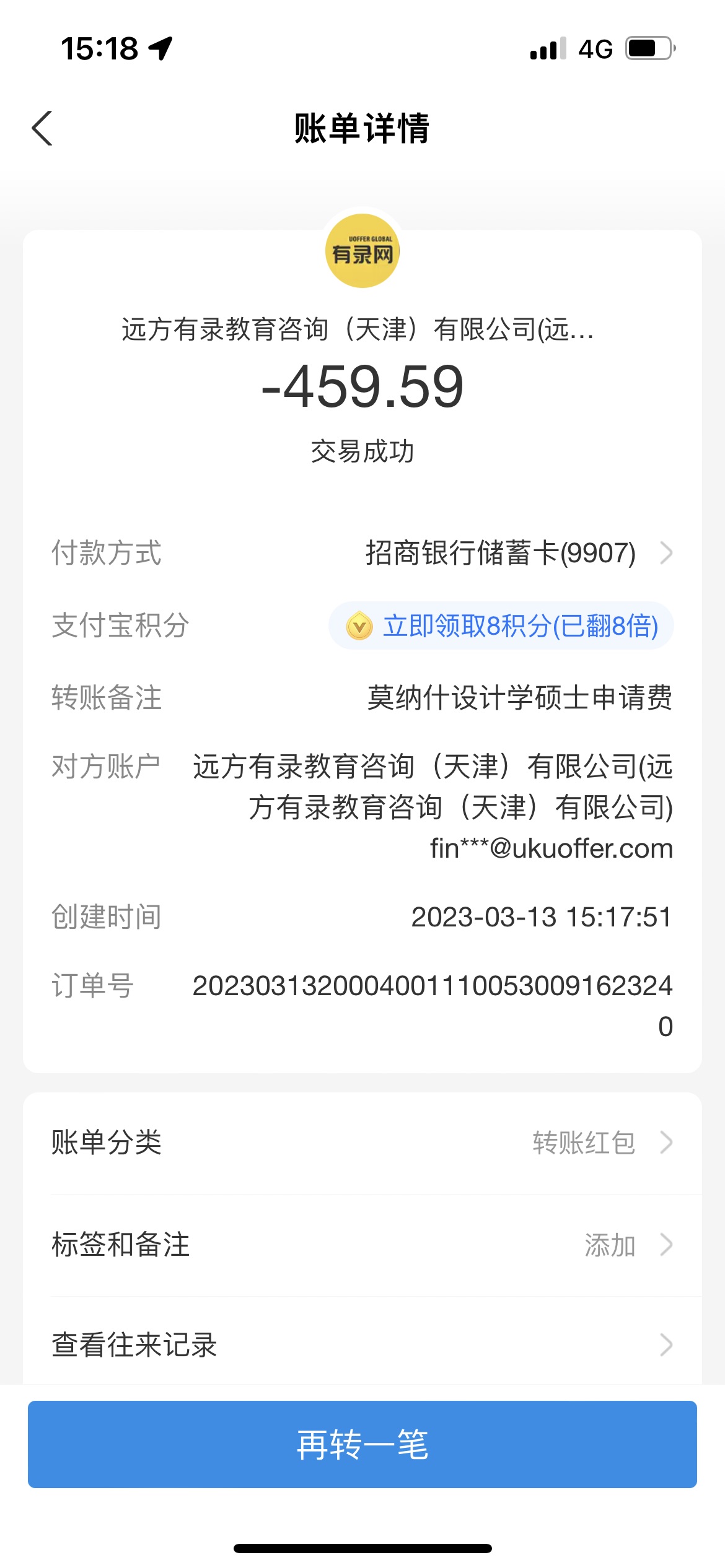Open the 有录网 merchant avatar
725x1568 pixels.
tap(362, 251)
